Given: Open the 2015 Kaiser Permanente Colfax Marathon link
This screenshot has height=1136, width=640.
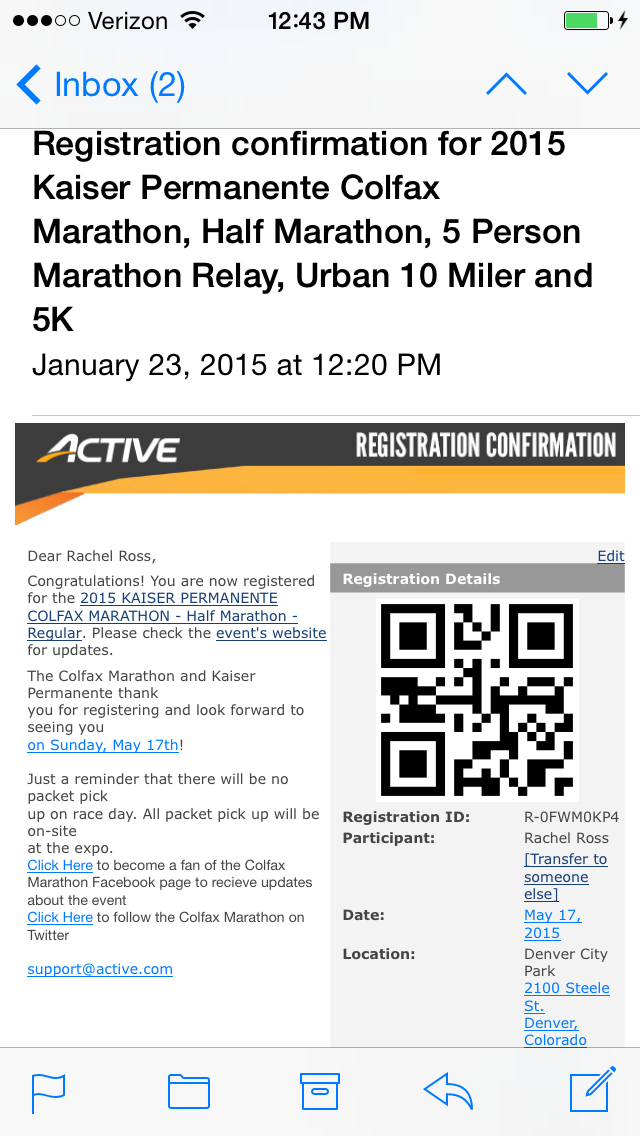Looking at the screenshot, I should click(x=180, y=598).
